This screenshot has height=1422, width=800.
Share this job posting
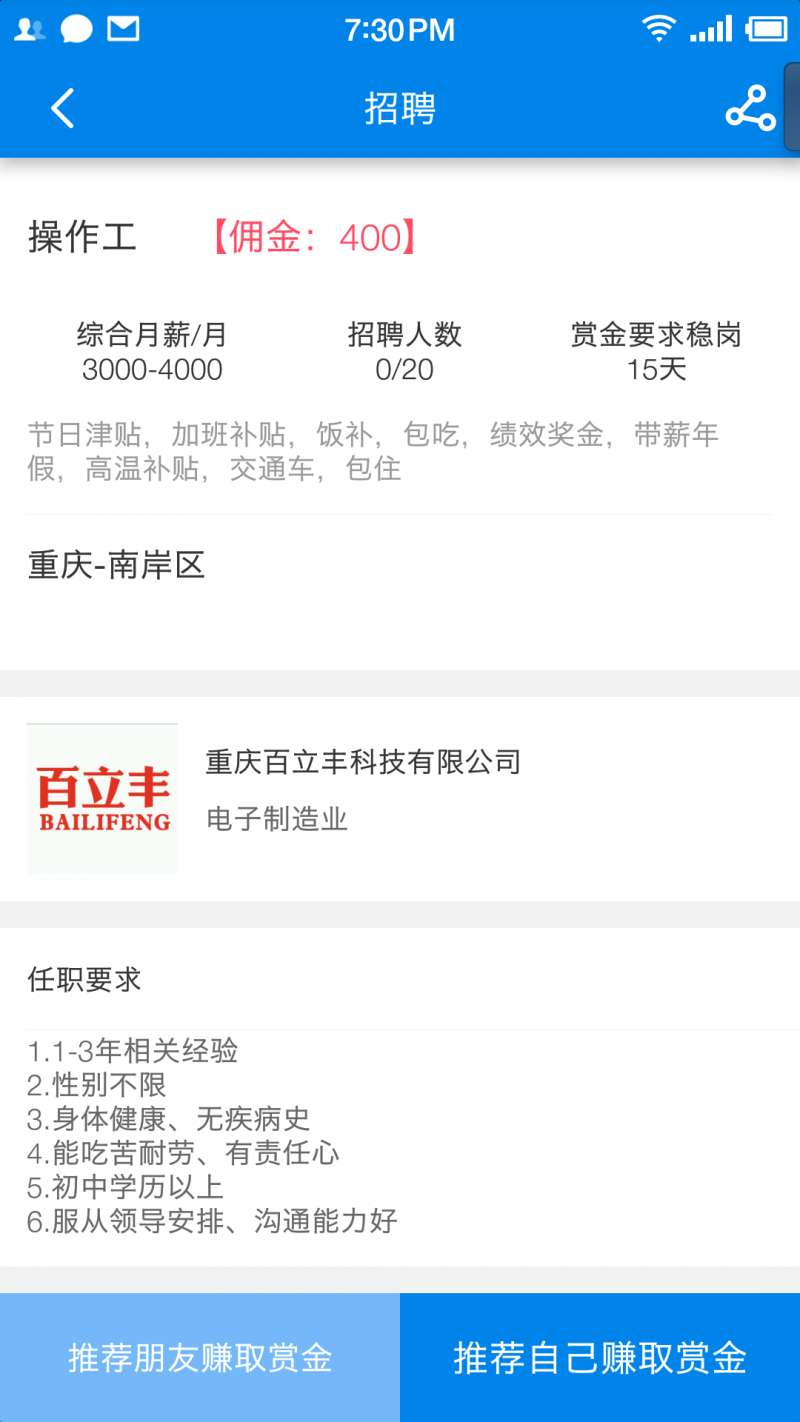(750, 108)
